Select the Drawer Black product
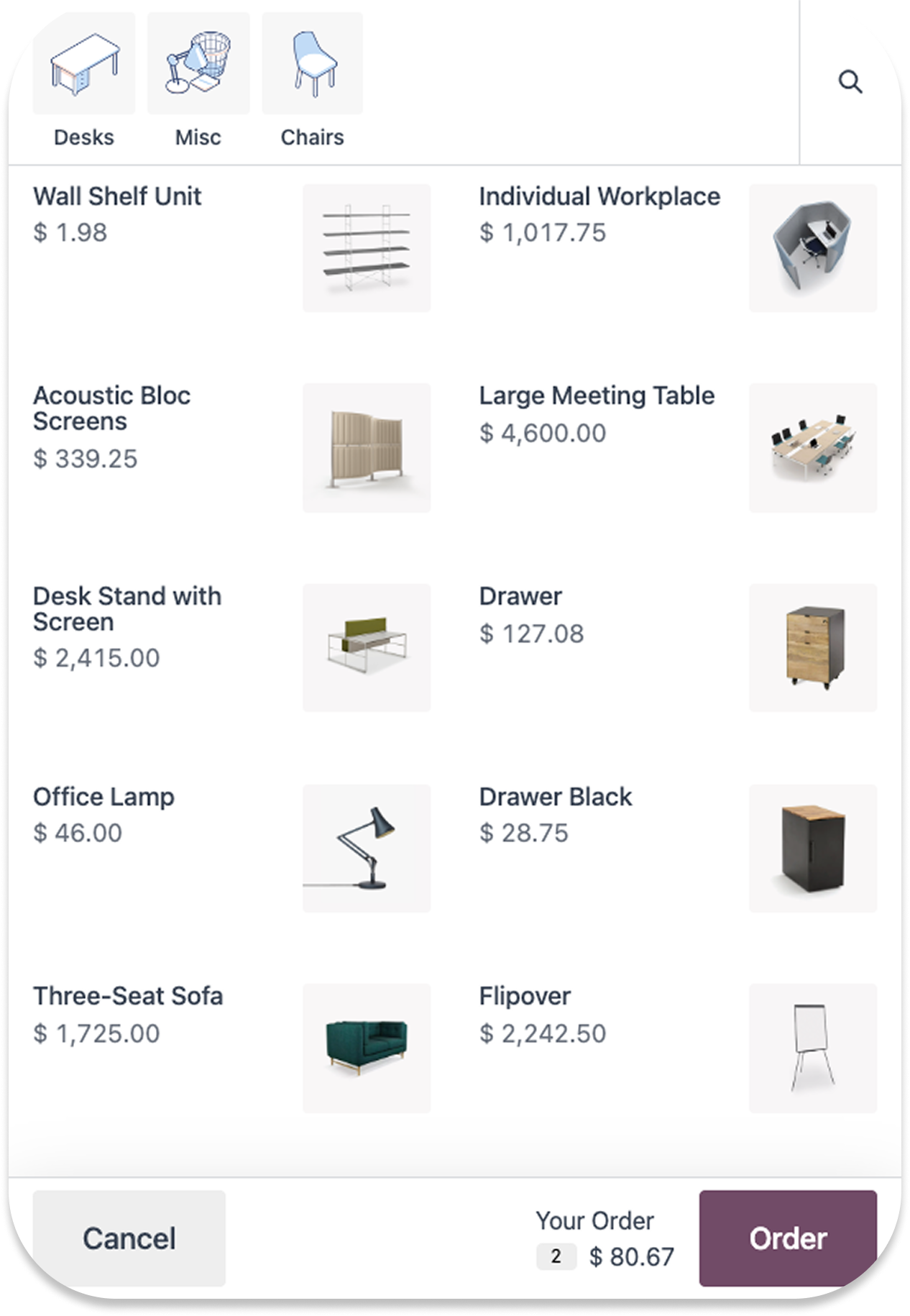 (x=812, y=849)
